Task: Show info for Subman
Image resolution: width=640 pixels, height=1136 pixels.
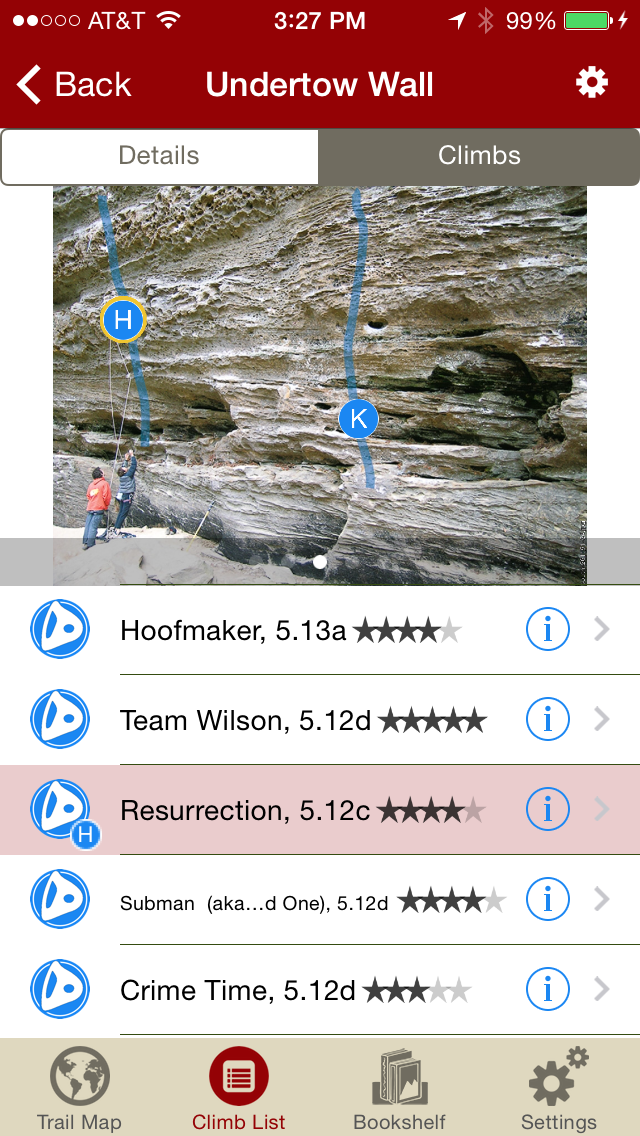Action: pos(547,900)
